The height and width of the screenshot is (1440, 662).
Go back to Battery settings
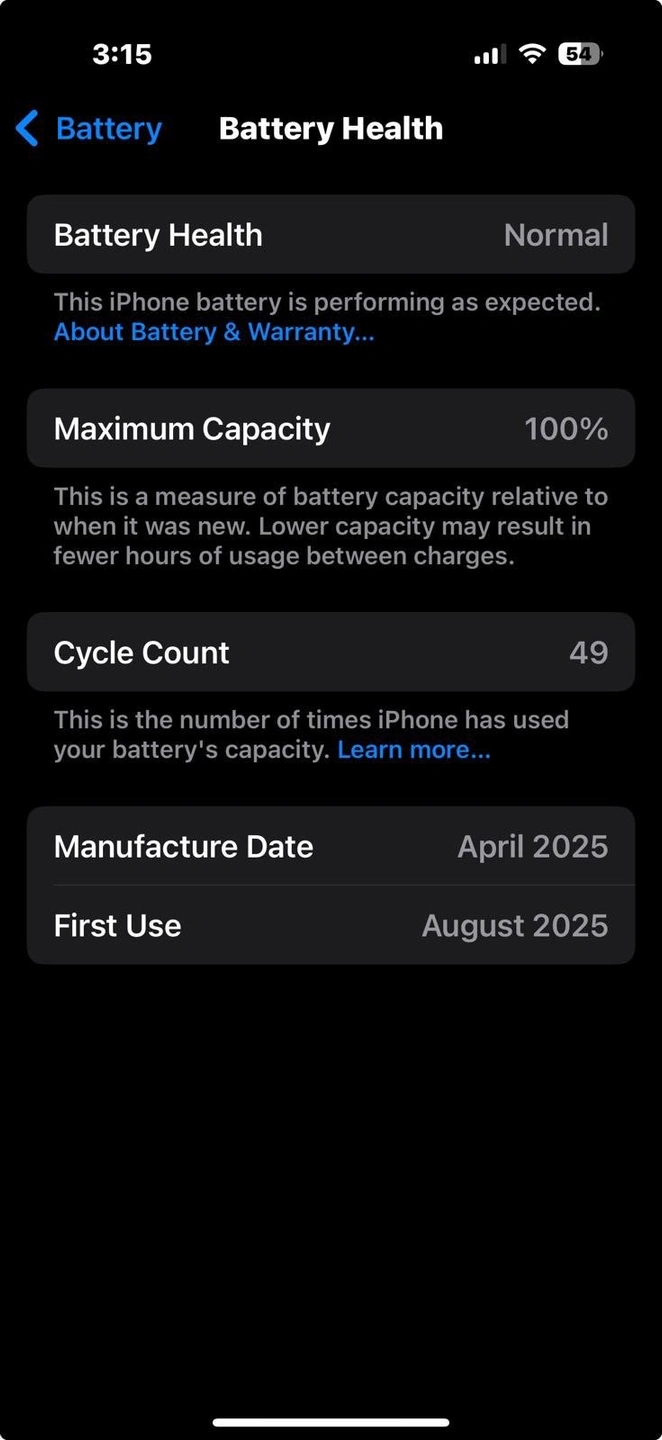point(89,129)
